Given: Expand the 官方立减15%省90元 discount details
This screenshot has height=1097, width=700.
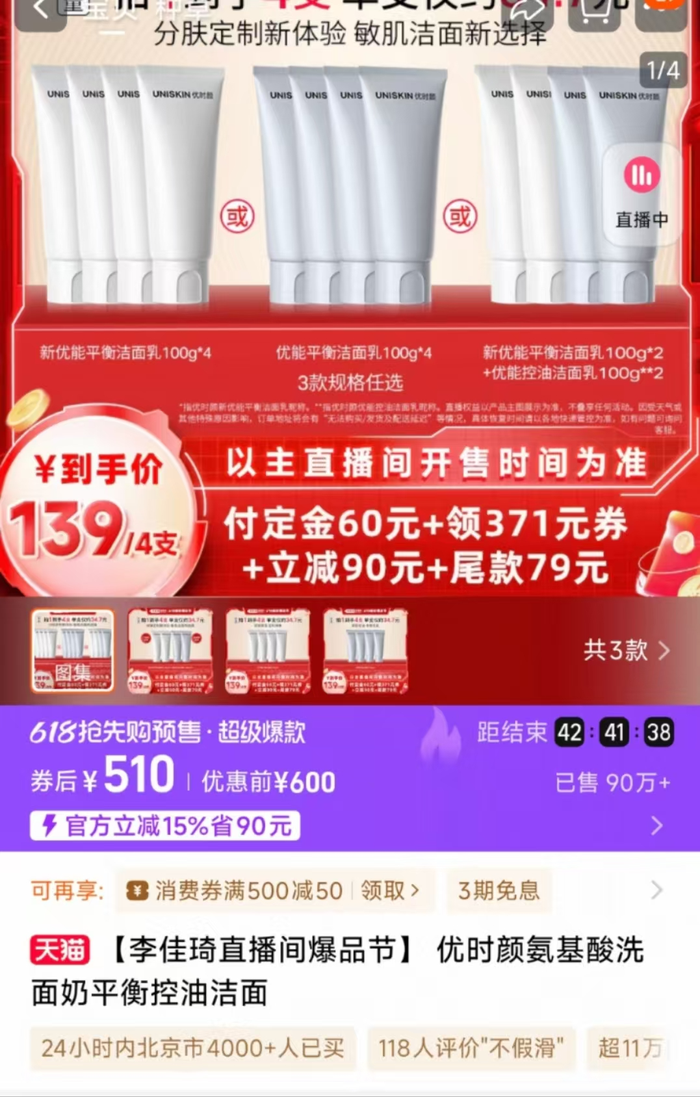Looking at the screenshot, I should coord(656,825).
